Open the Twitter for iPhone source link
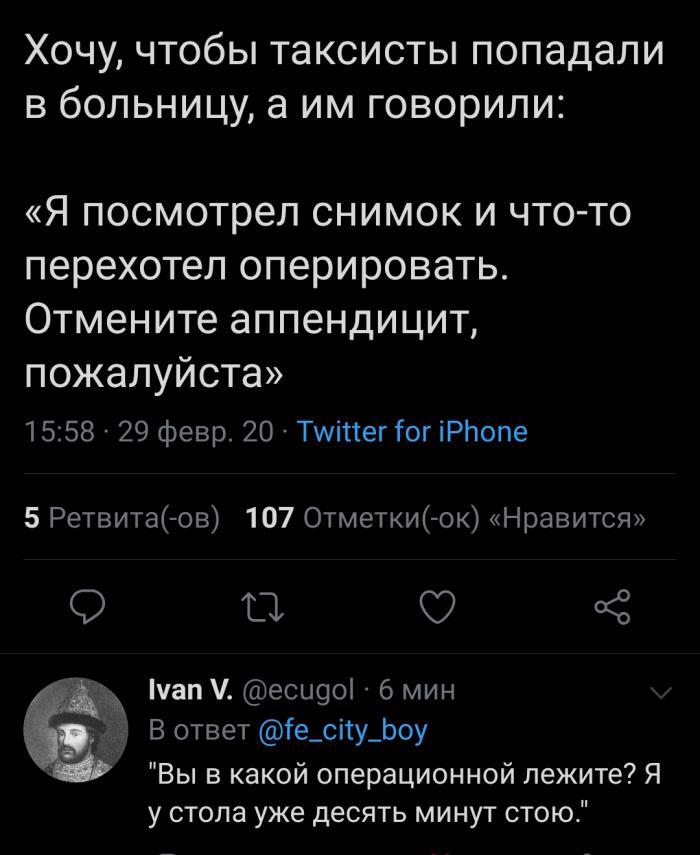 tap(413, 432)
